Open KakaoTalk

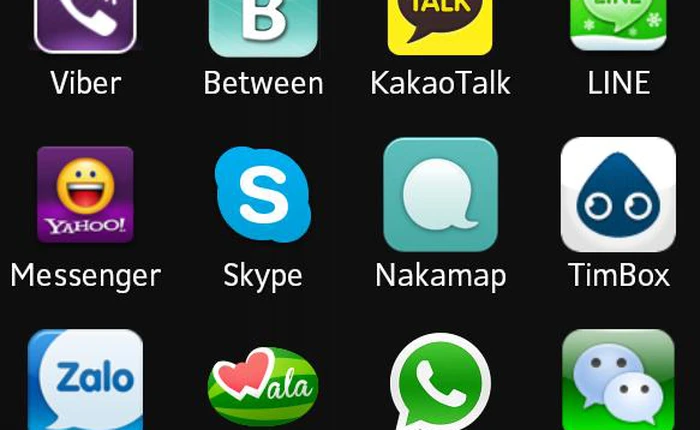440,28
